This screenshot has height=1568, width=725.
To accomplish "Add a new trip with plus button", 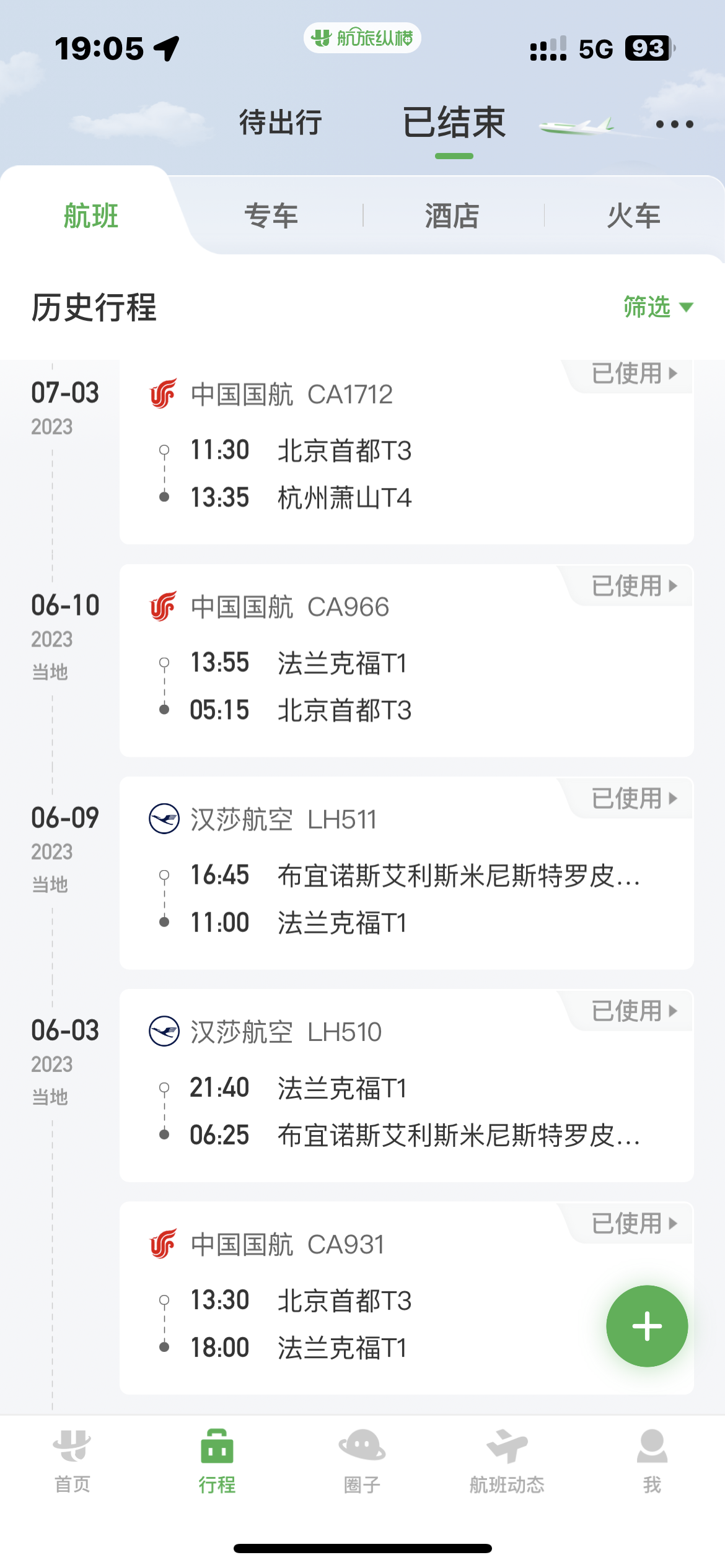I will (x=647, y=1326).
